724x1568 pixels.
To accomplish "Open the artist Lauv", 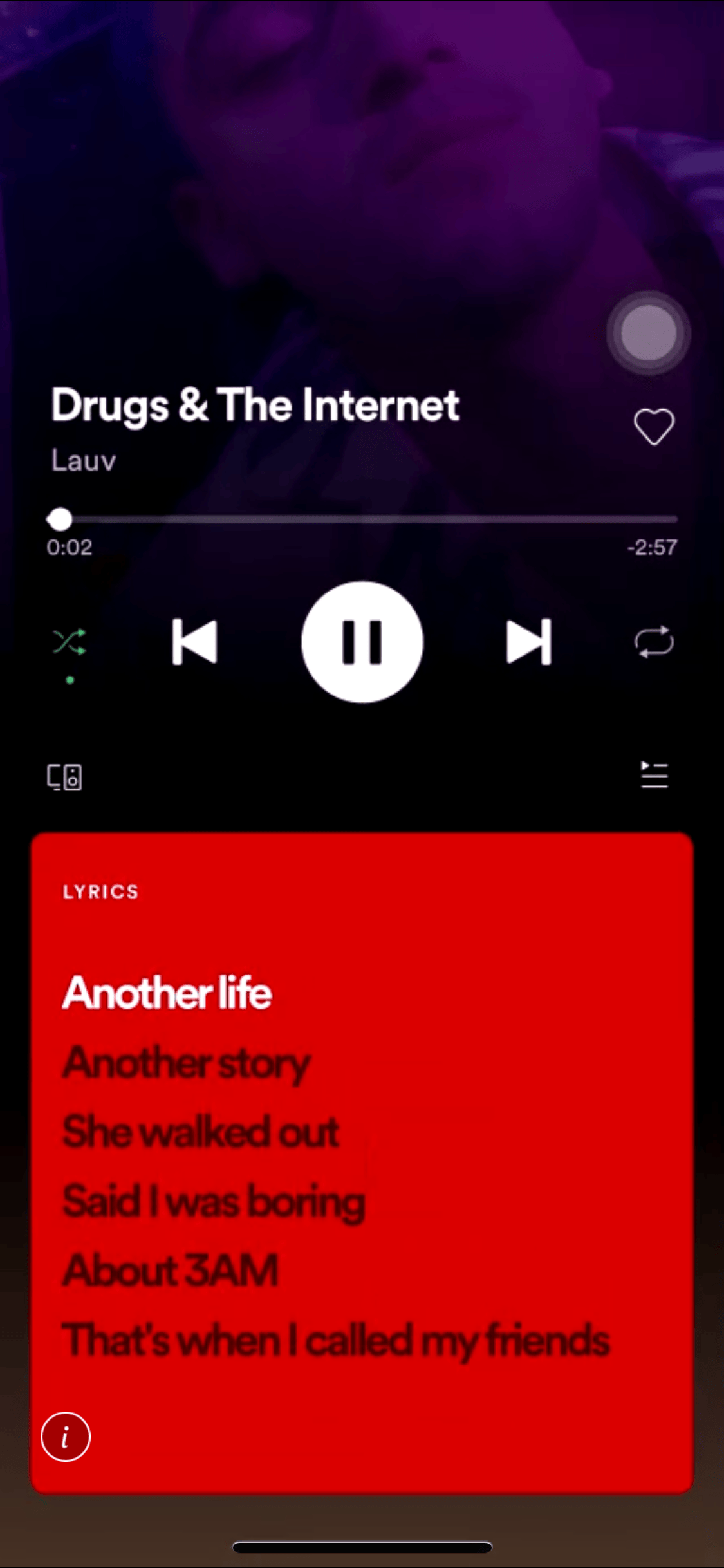I will click(84, 461).
